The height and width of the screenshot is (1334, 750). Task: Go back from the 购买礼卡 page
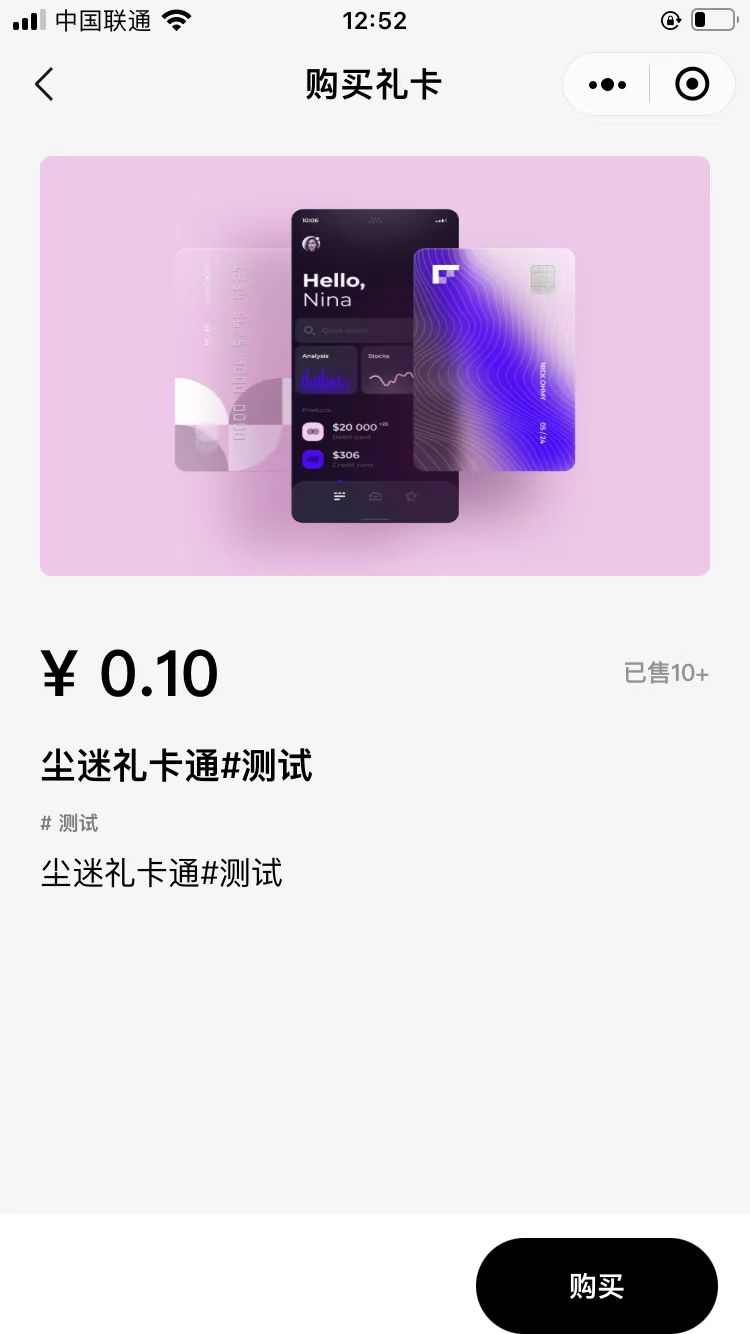coord(44,85)
